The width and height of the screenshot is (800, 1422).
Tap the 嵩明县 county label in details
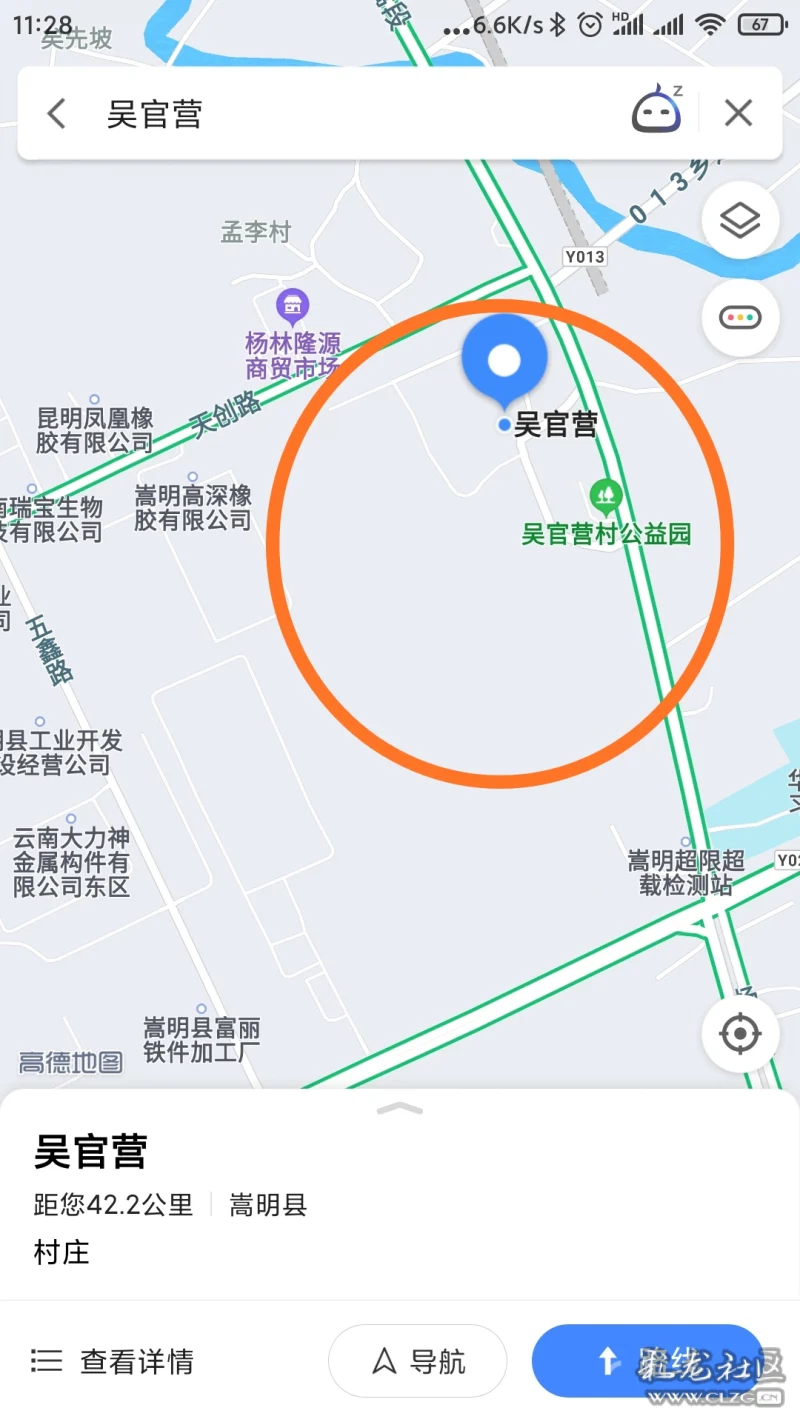tap(267, 1206)
